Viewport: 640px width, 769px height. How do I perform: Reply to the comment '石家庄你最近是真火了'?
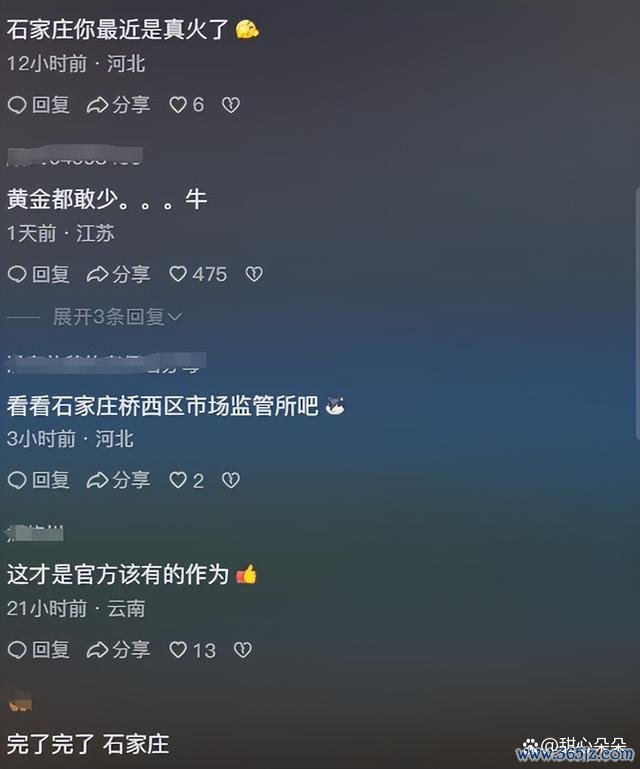tap(38, 105)
